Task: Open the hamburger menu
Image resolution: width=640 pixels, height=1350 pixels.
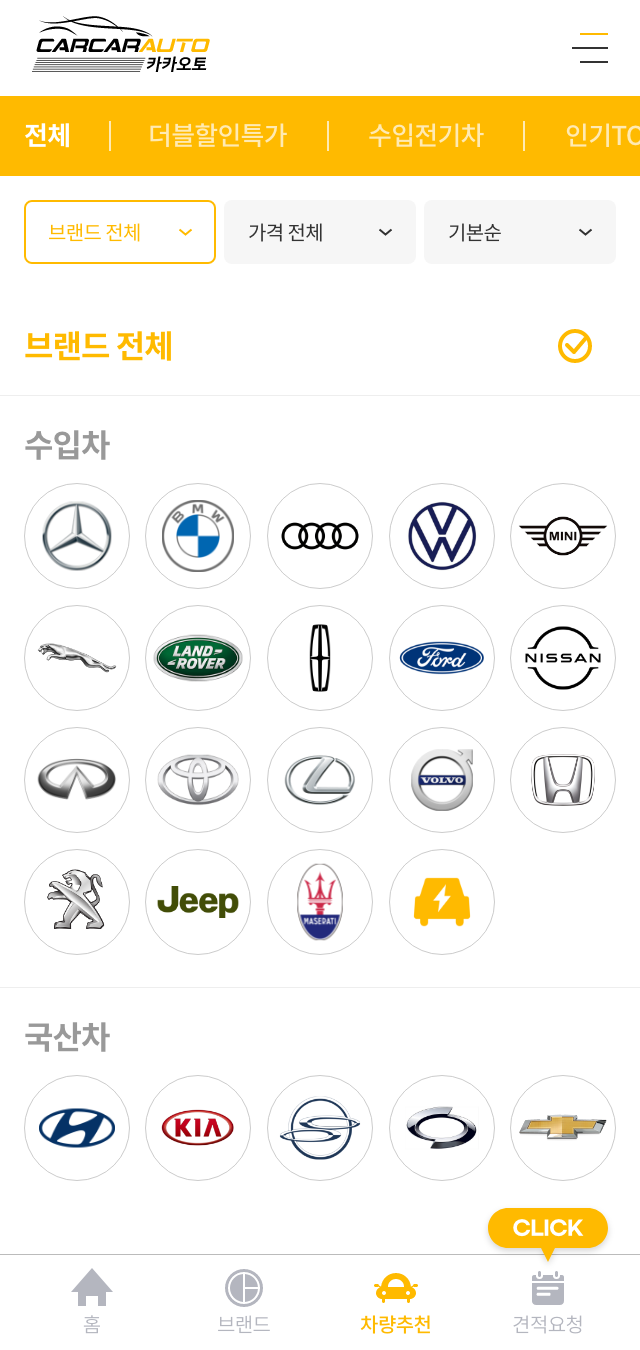Action: click(x=590, y=48)
